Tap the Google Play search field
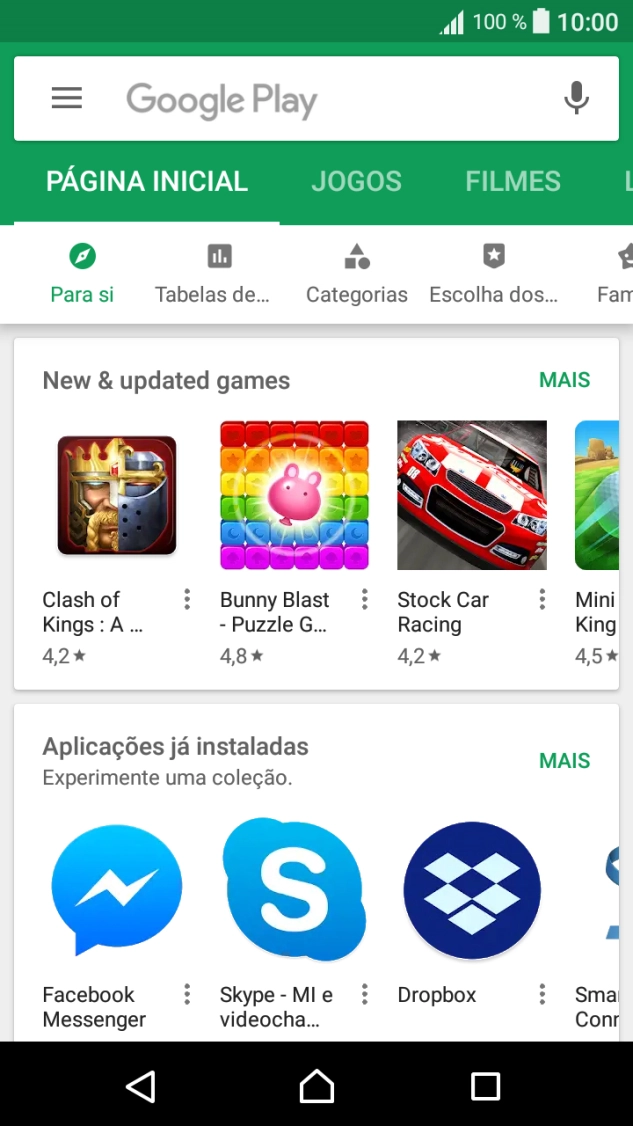The image size is (633, 1126). (300, 99)
